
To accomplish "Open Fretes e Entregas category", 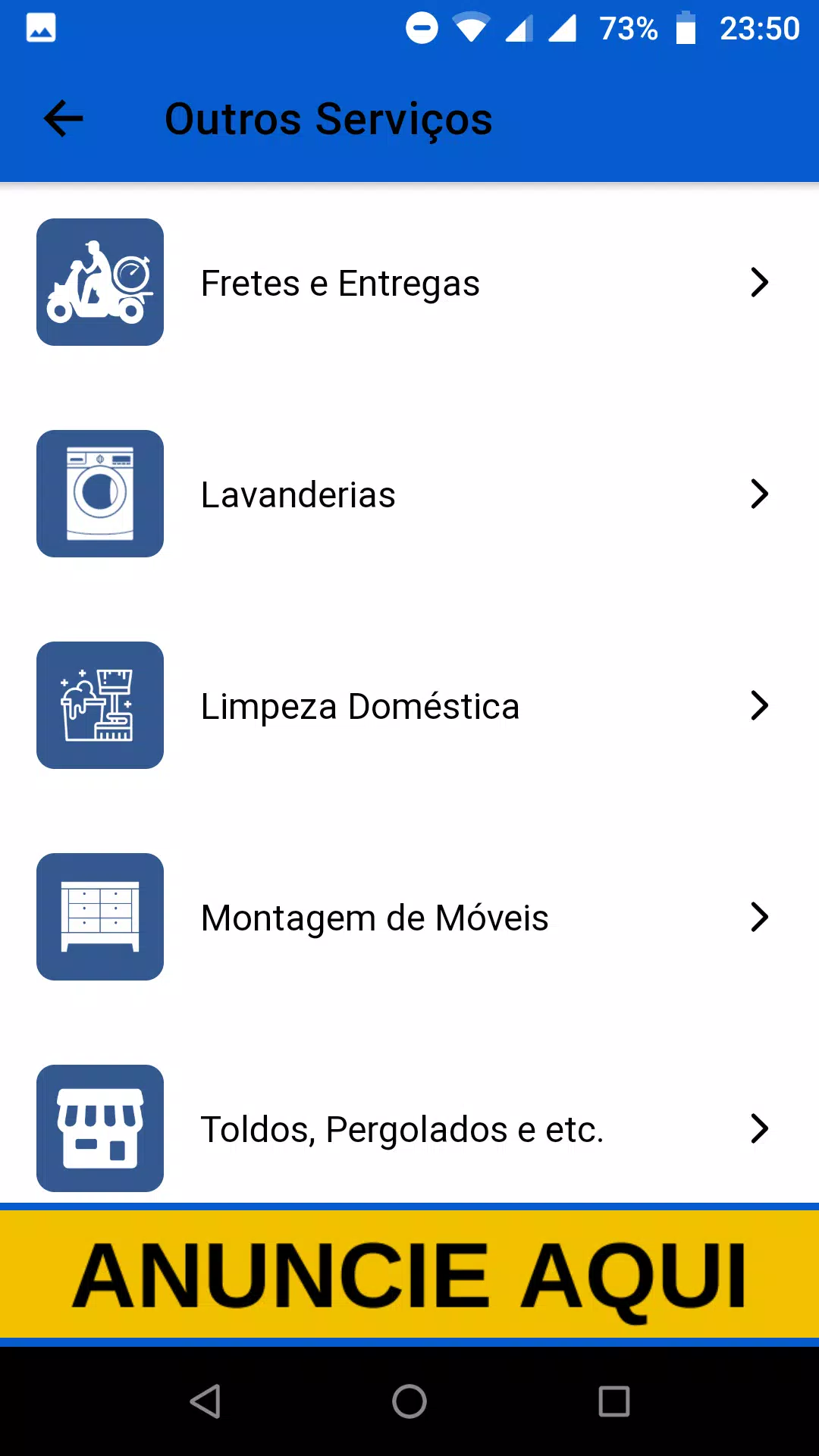I will click(409, 282).
